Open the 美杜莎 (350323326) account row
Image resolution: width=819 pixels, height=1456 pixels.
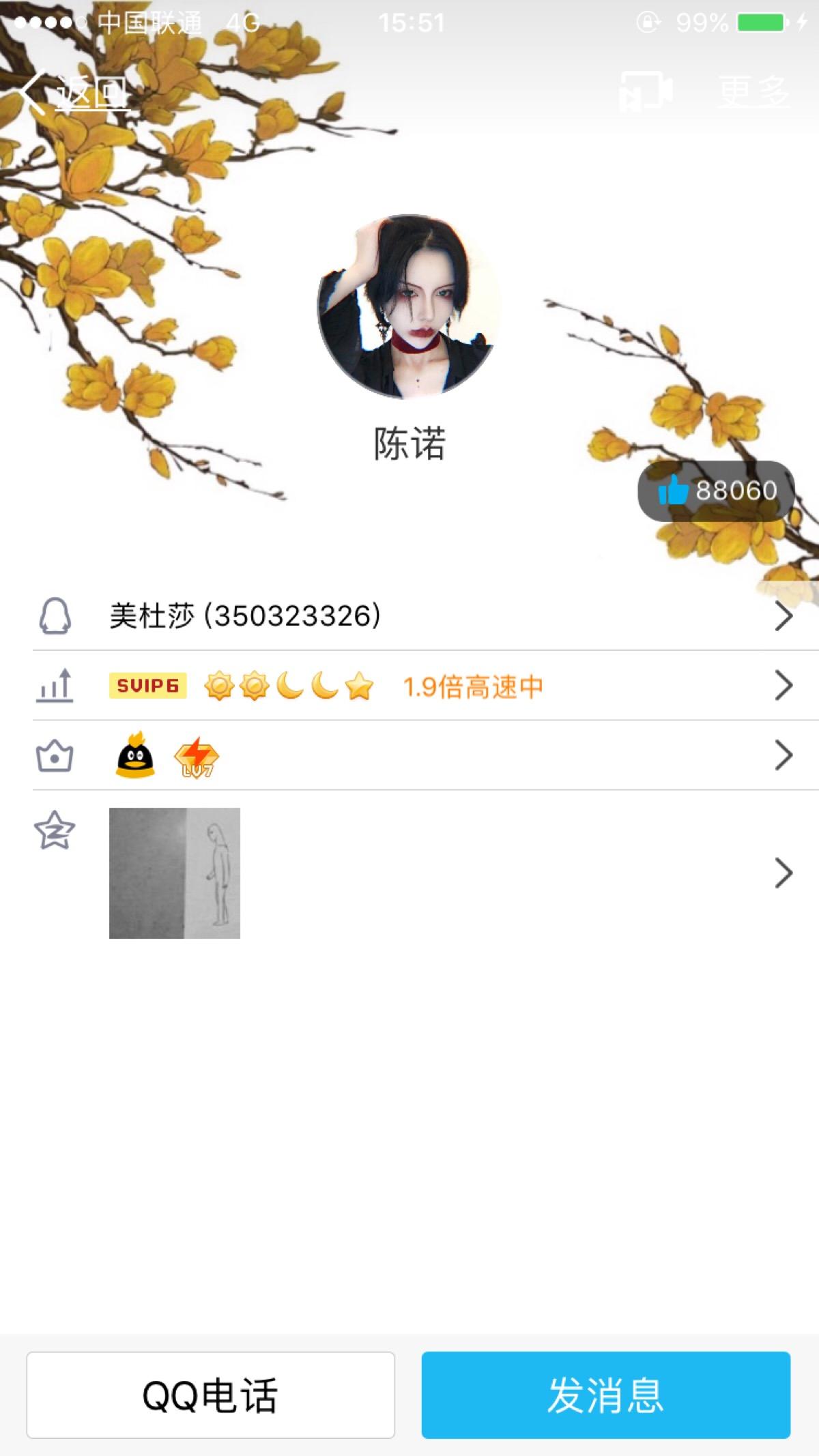point(409,616)
